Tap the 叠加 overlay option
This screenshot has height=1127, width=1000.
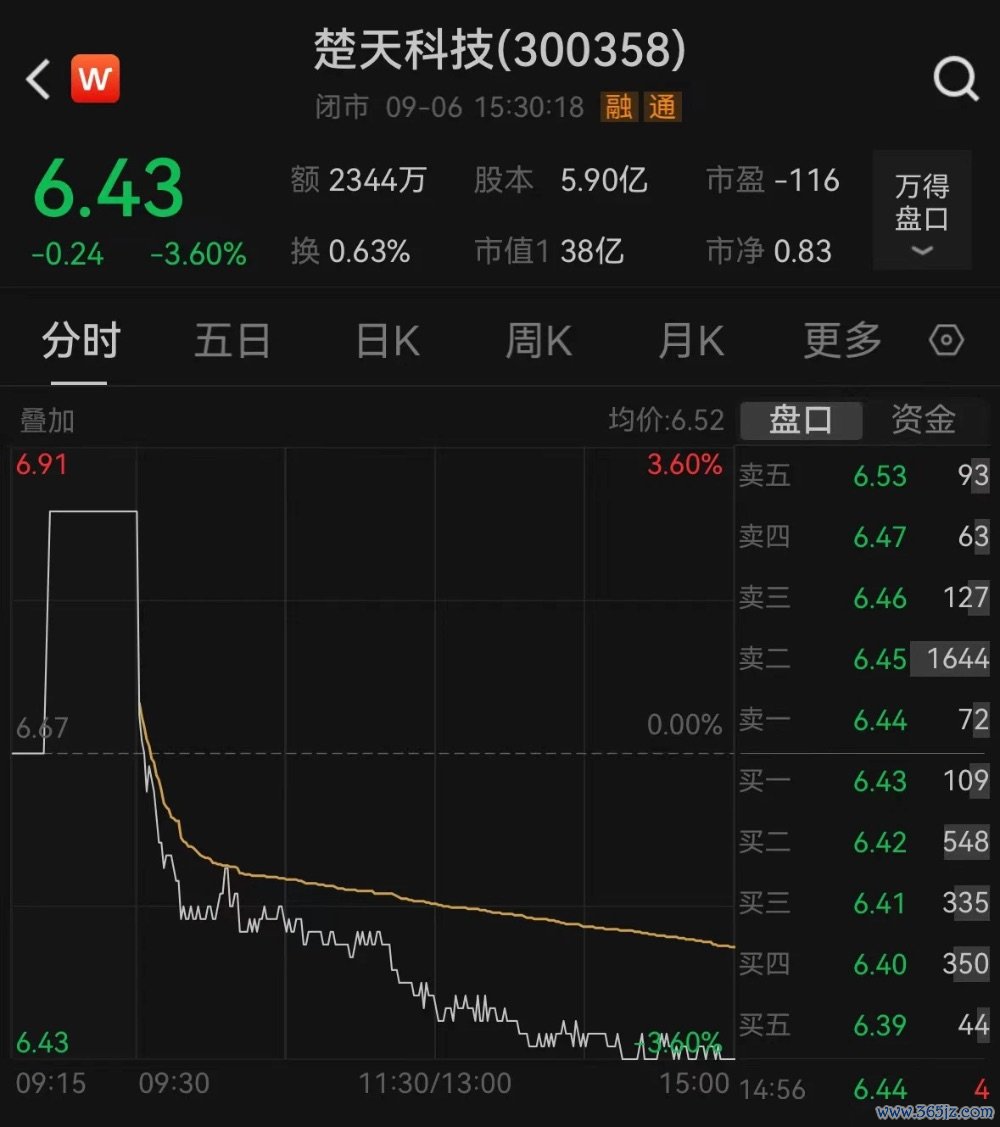coord(47,421)
